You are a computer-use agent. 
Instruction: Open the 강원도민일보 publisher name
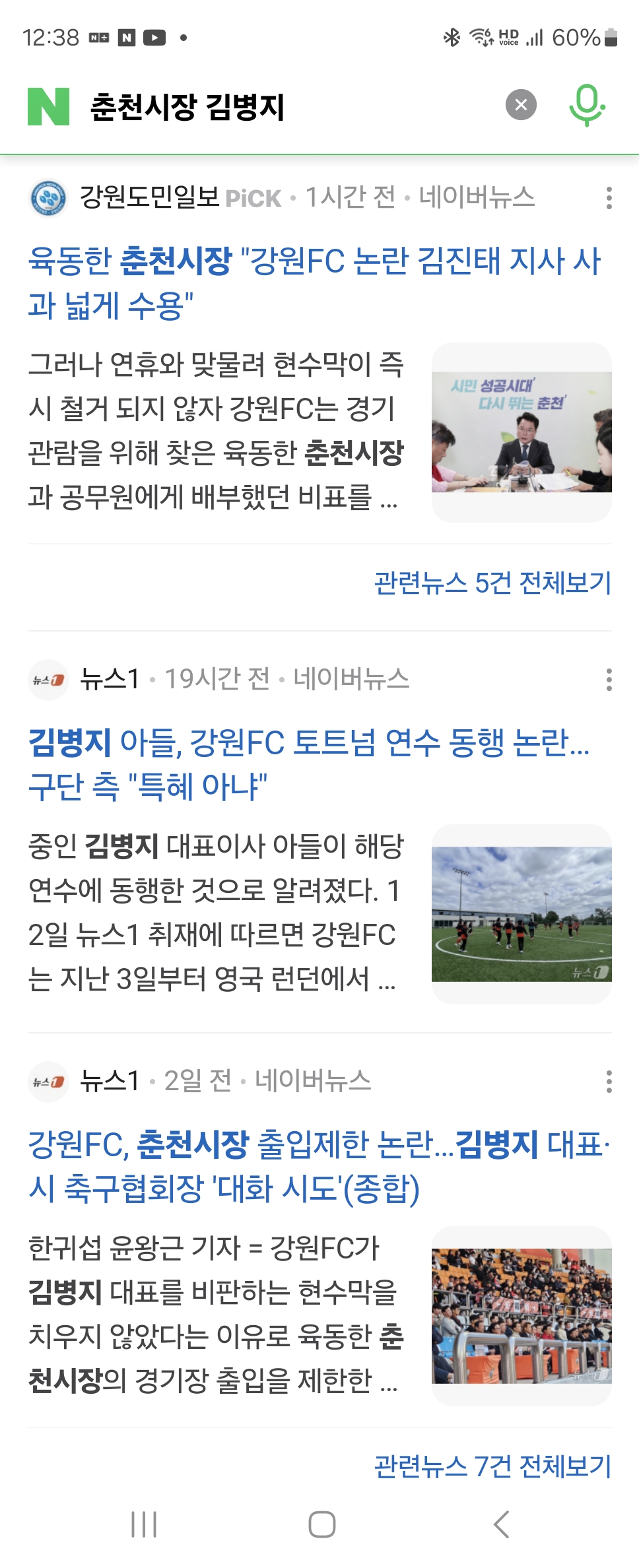(x=149, y=197)
